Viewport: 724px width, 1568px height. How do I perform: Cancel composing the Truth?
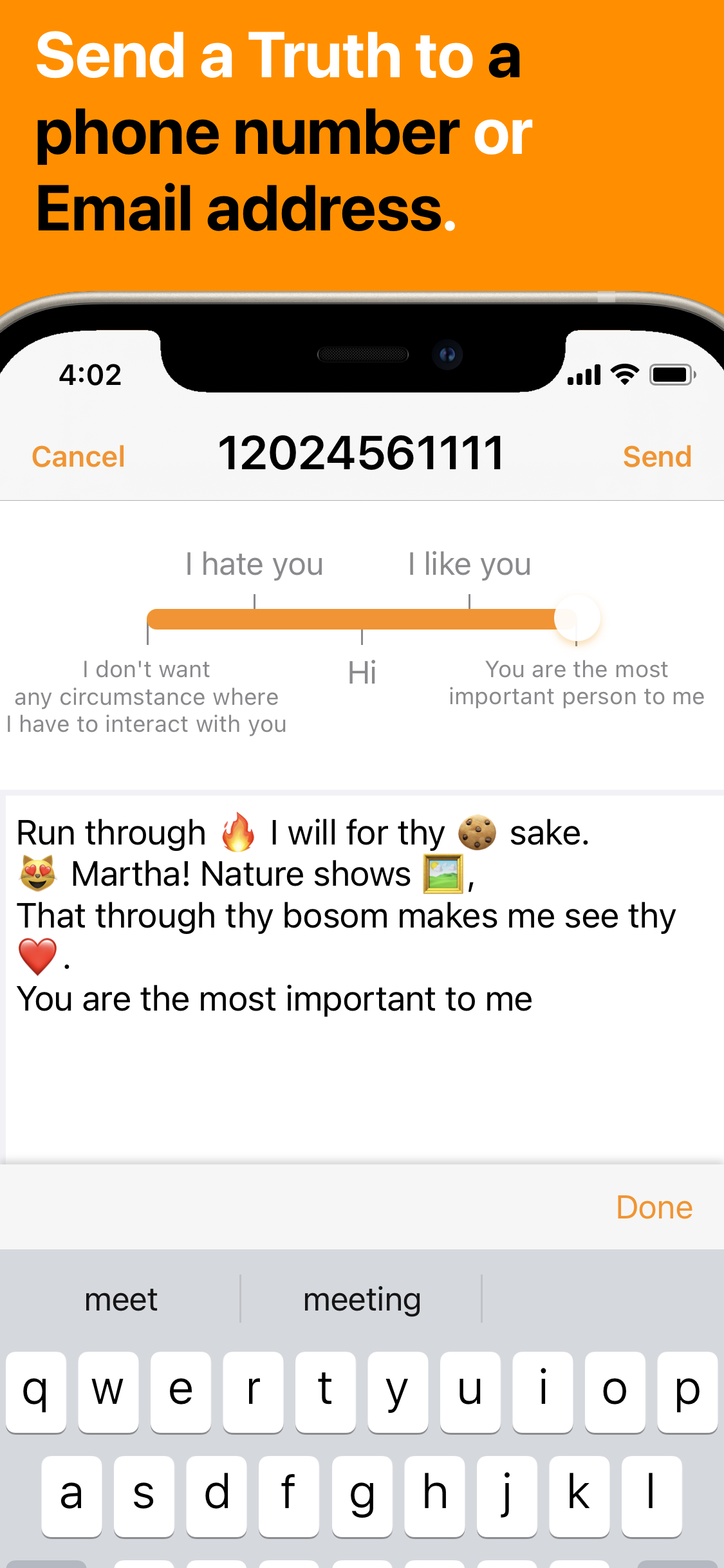click(x=77, y=456)
